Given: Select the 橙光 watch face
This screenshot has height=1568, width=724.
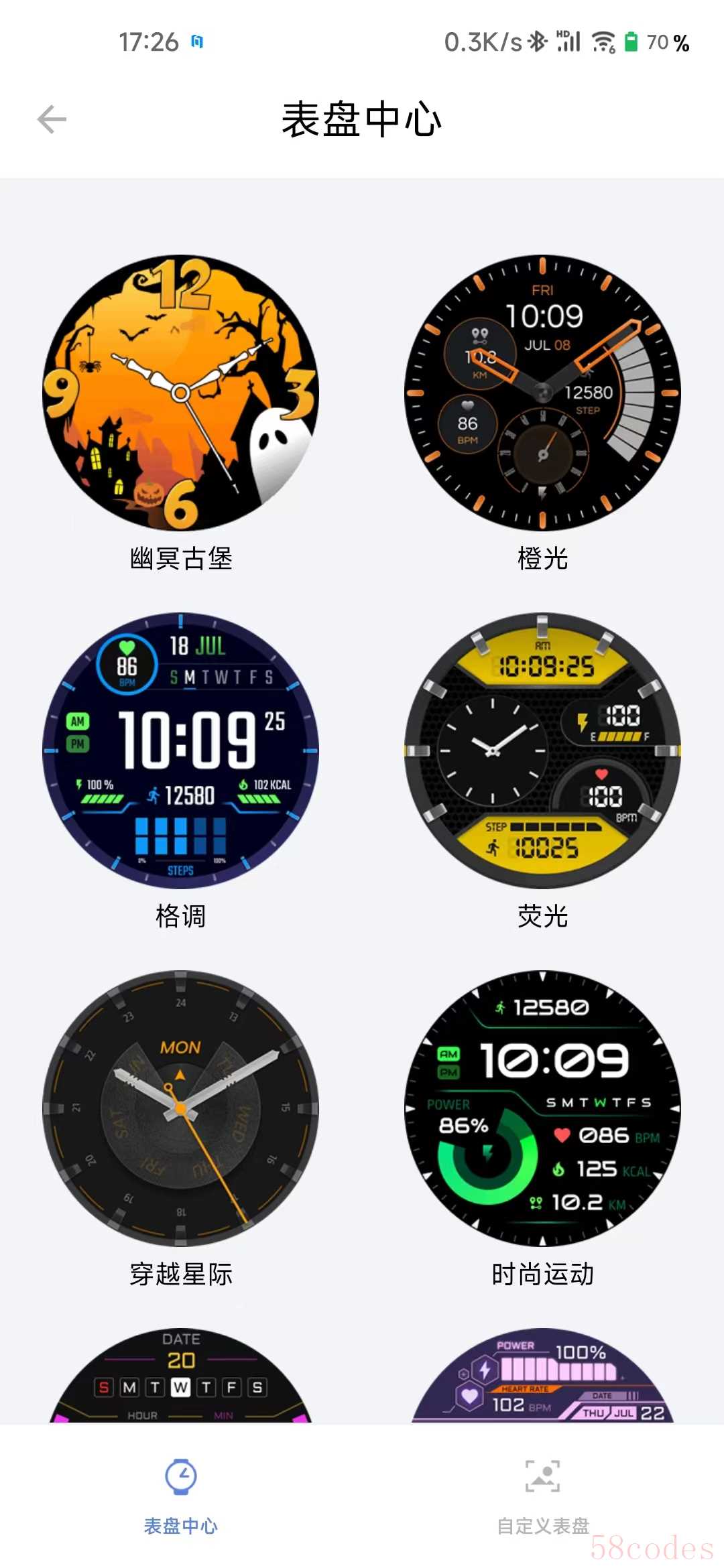Looking at the screenshot, I should pos(542,393).
